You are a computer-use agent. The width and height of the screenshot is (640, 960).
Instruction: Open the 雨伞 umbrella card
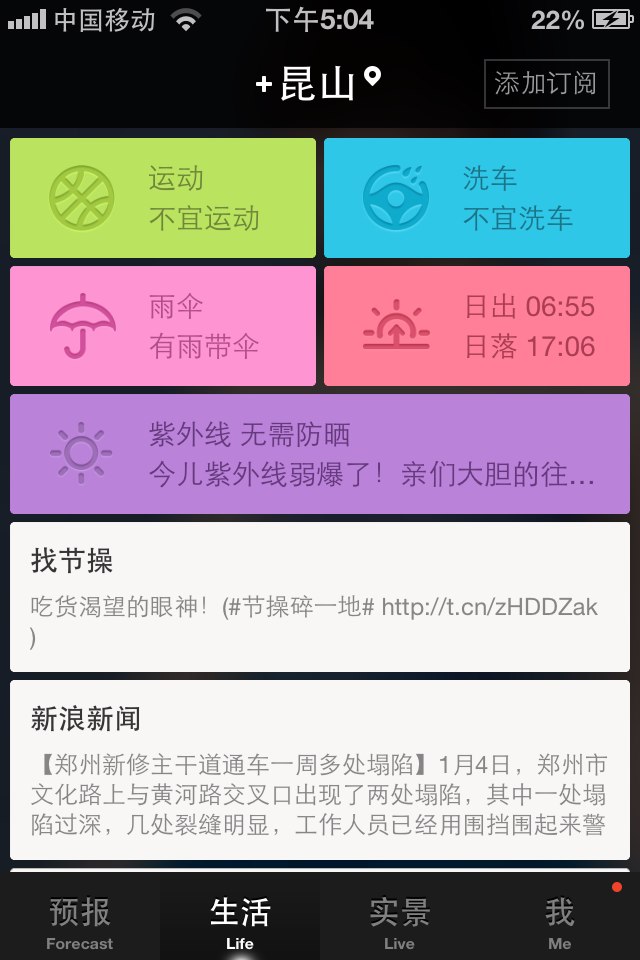[163, 326]
